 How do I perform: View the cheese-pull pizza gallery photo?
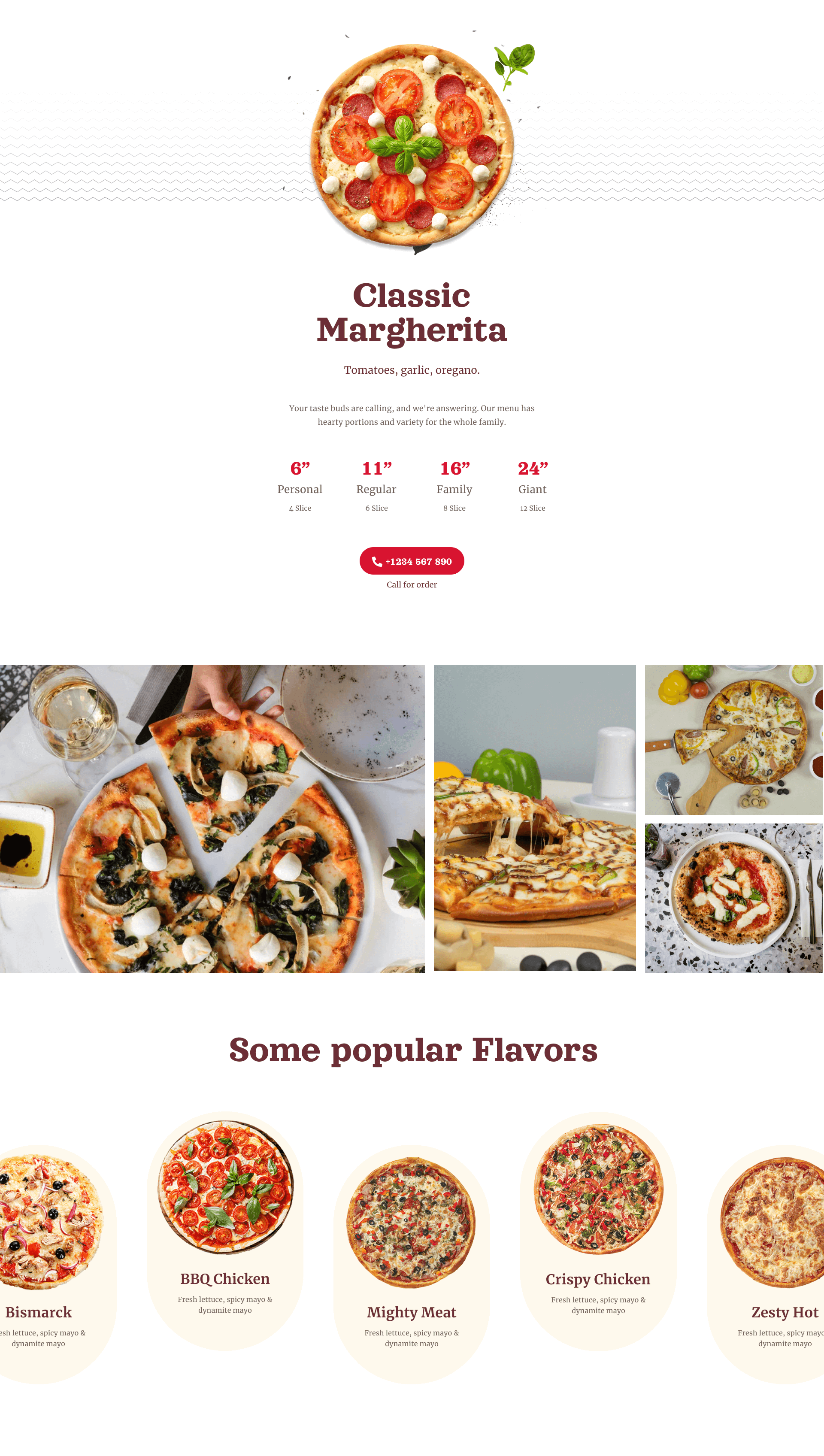(534, 817)
